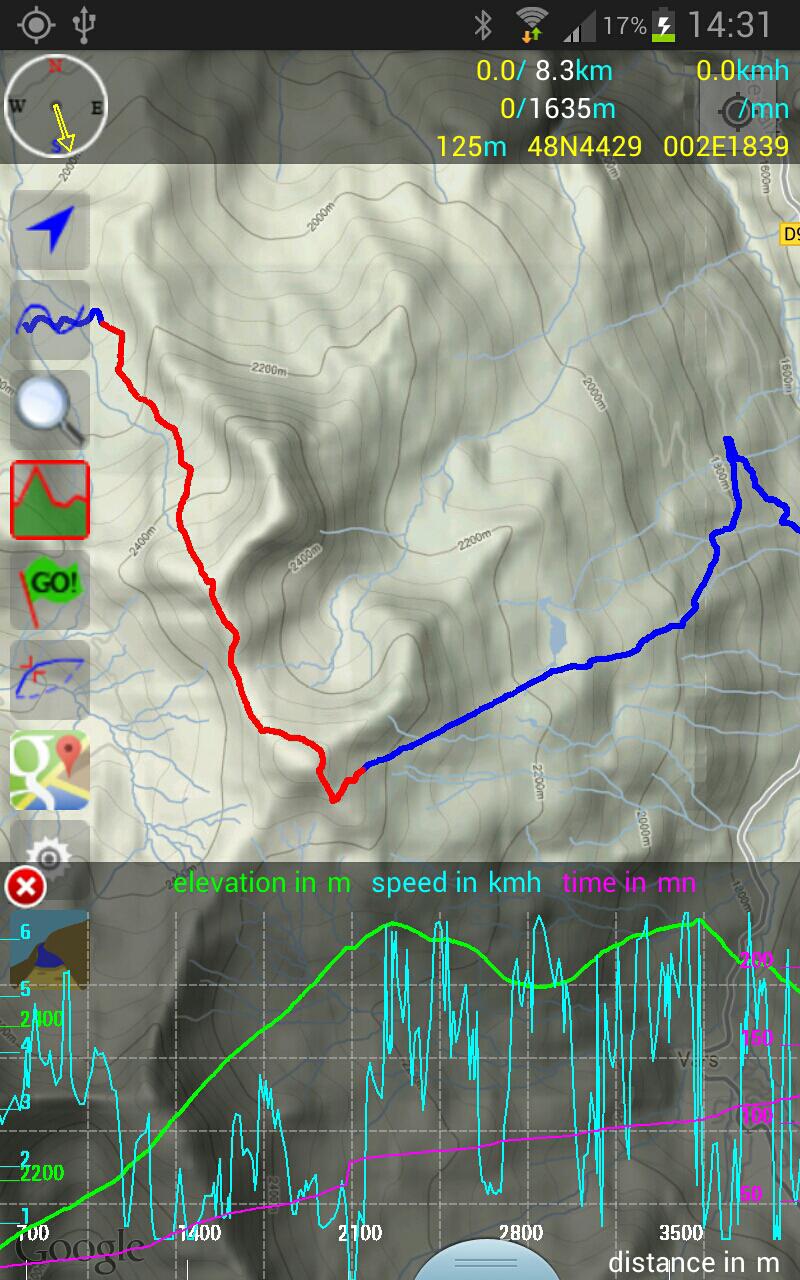Viewport: 800px width, 1280px height.
Task: Open the blue track recording button
Action: (x=50, y=320)
